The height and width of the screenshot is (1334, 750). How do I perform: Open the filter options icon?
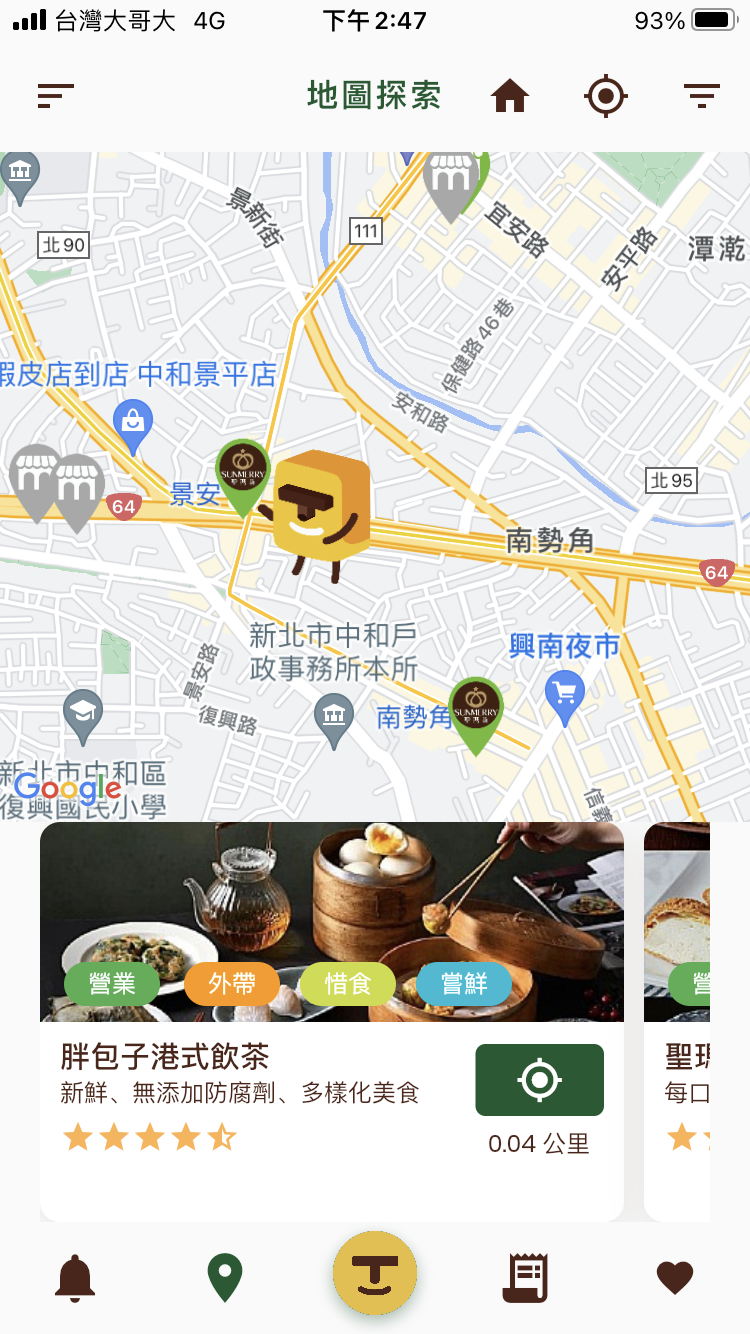[701, 96]
